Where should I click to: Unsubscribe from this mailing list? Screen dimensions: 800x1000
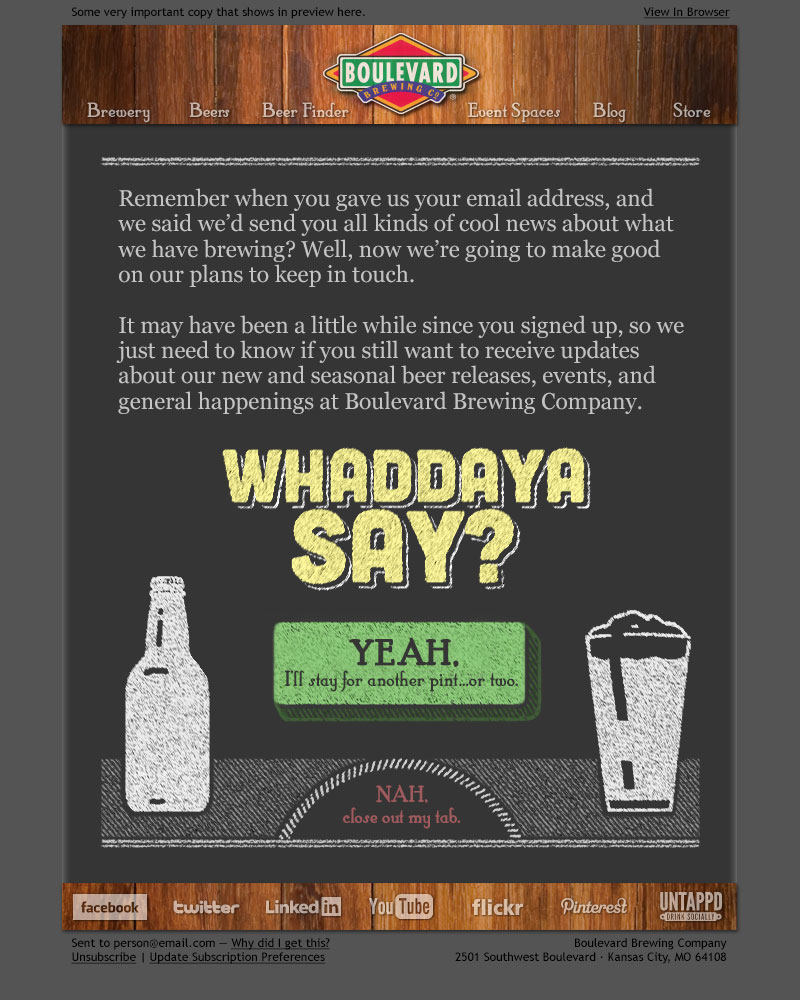pyautogui.click(x=103, y=957)
